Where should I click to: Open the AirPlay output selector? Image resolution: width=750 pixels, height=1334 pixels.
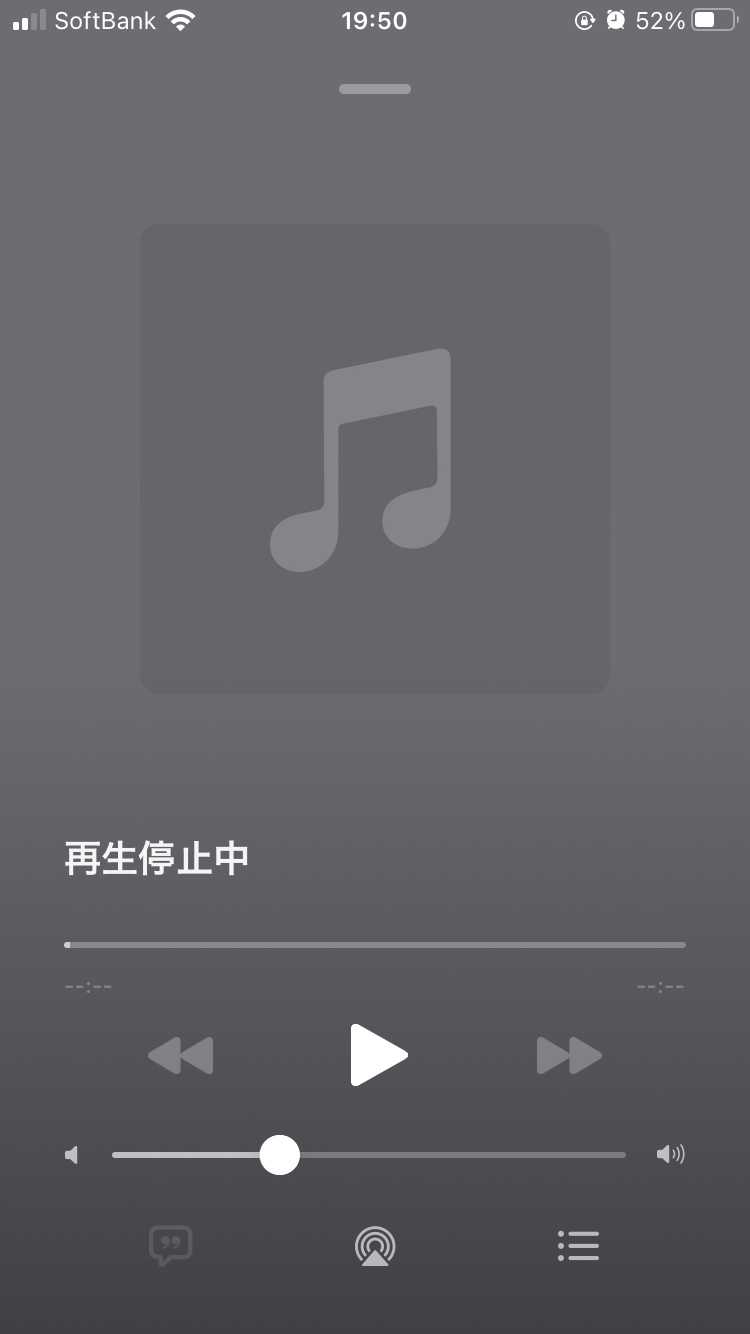pyautogui.click(x=375, y=1246)
